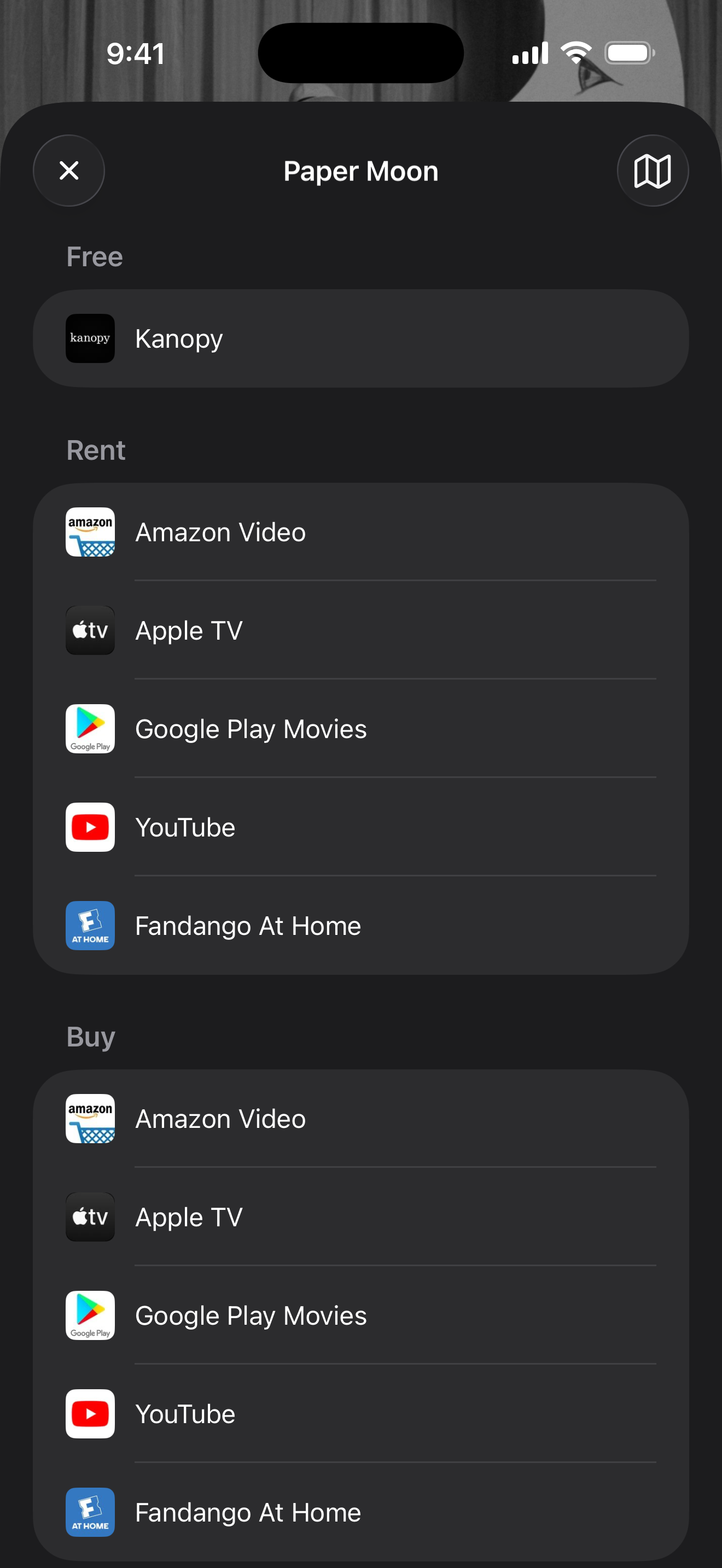Image resolution: width=722 pixels, height=1568 pixels.
Task: Select Amazon Video under Buy
Action: tap(360, 1119)
